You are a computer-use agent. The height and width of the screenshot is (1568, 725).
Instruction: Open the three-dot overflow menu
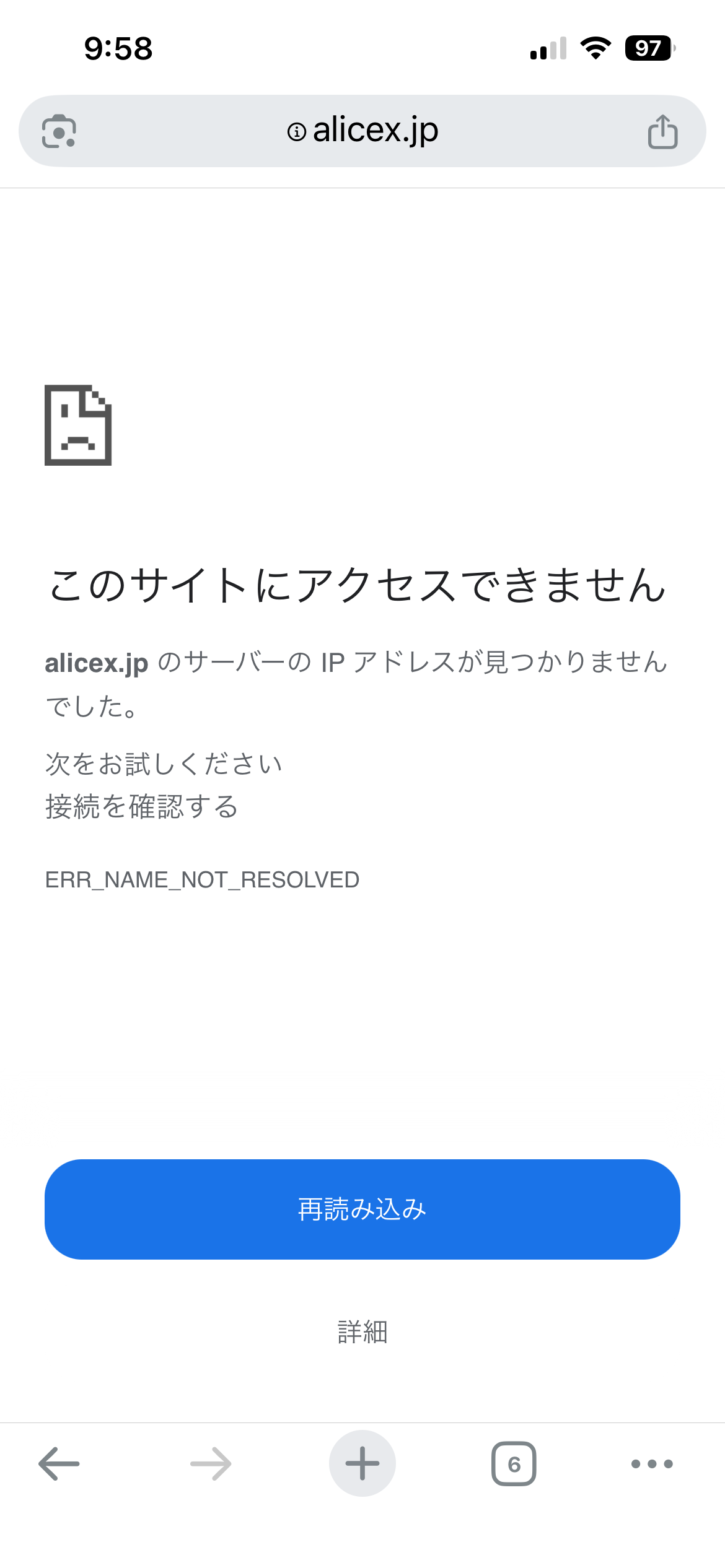point(652,1463)
